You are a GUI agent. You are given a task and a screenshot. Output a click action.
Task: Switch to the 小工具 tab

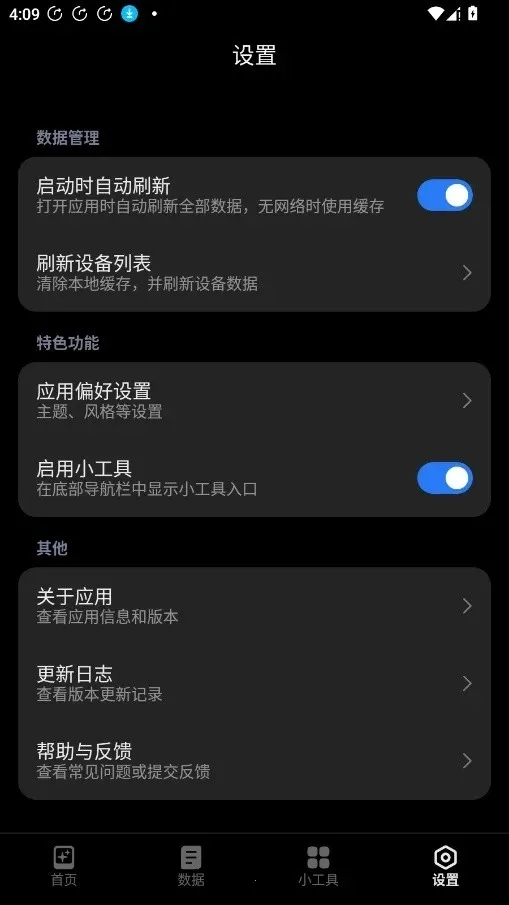[x=318, y=866]
